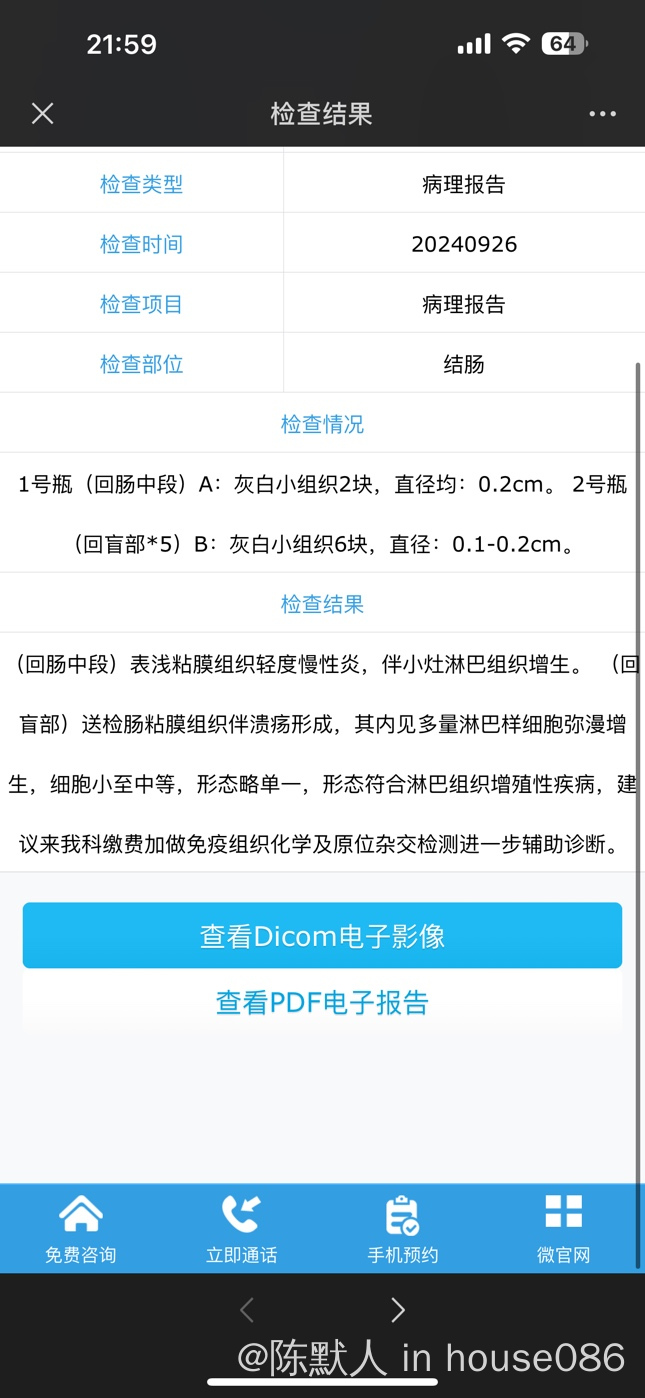Go to 免费咨询 tab

[80, 1228]
